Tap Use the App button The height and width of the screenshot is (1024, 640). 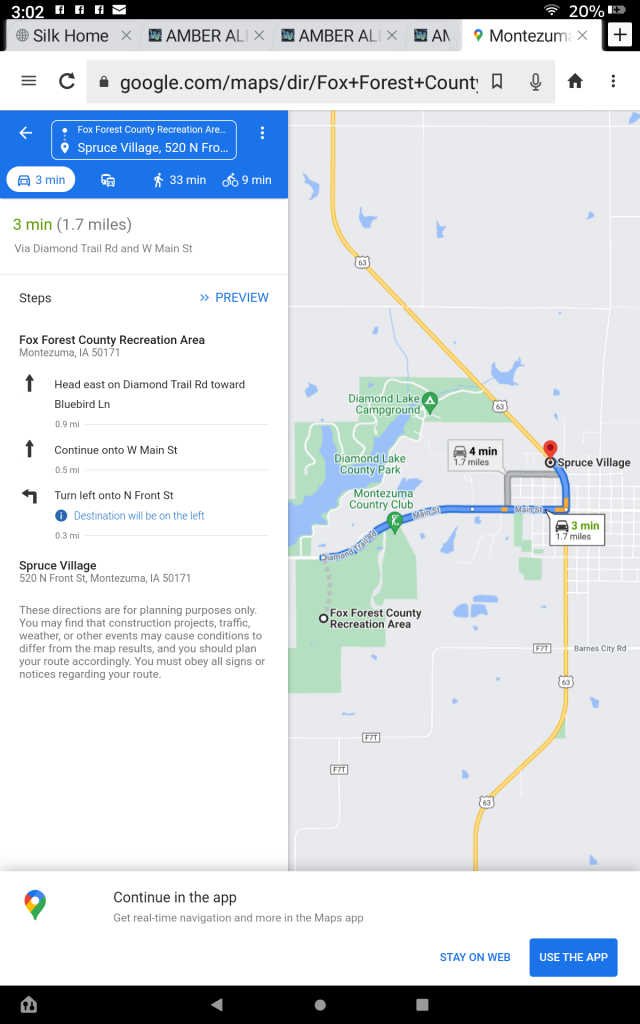click(573, 957)
